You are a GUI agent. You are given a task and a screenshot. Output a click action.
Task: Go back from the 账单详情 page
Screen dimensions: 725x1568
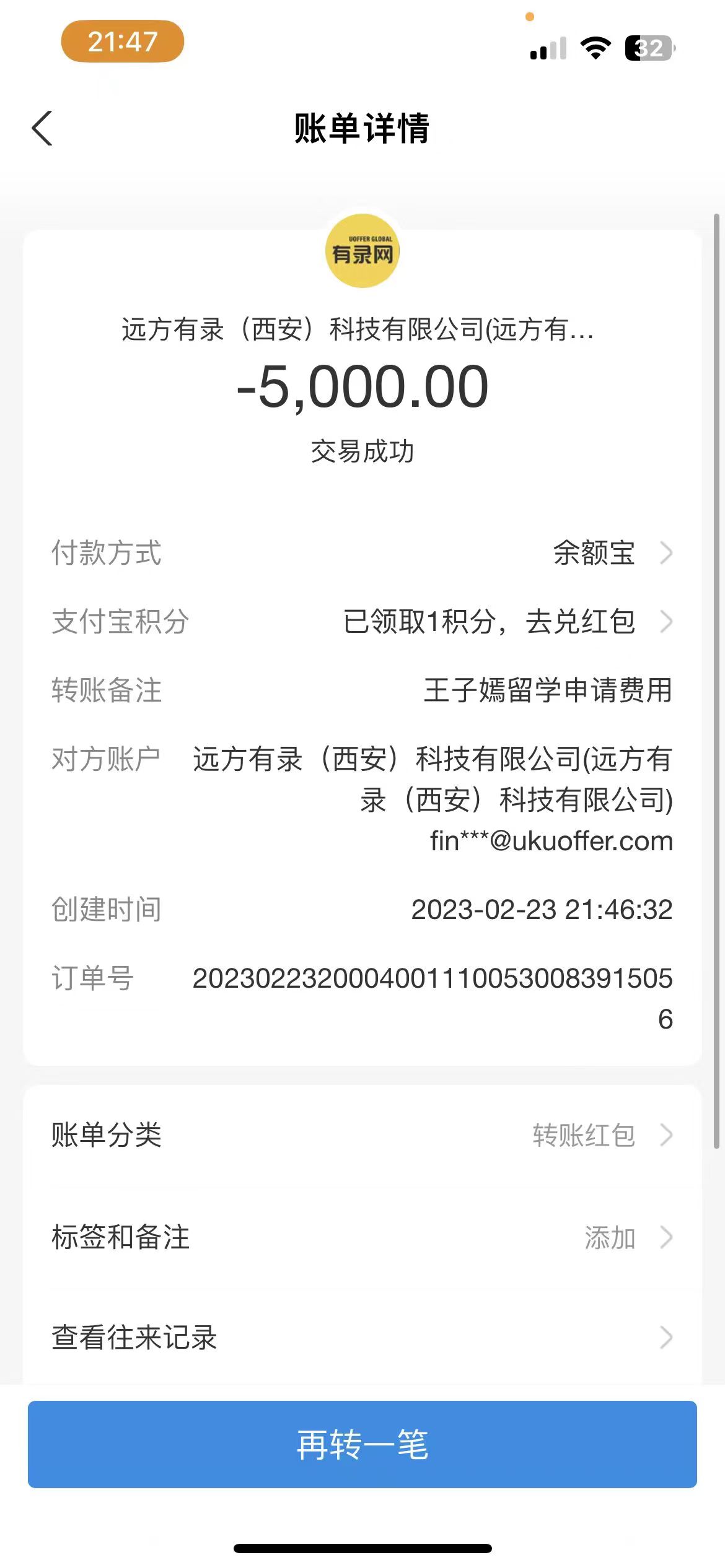click(x=42, y=129)
